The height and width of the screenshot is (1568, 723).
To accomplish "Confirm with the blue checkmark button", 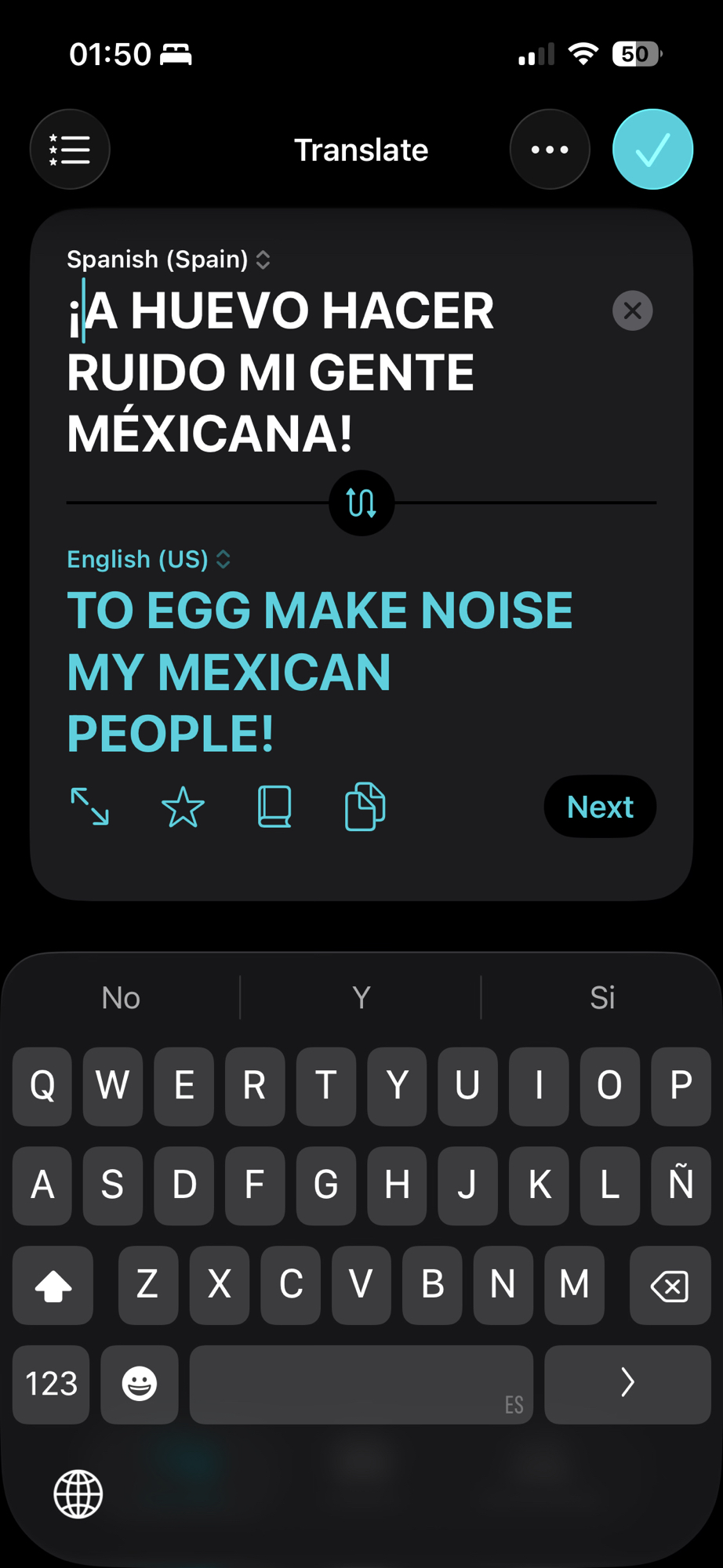I will coord(652,150).
